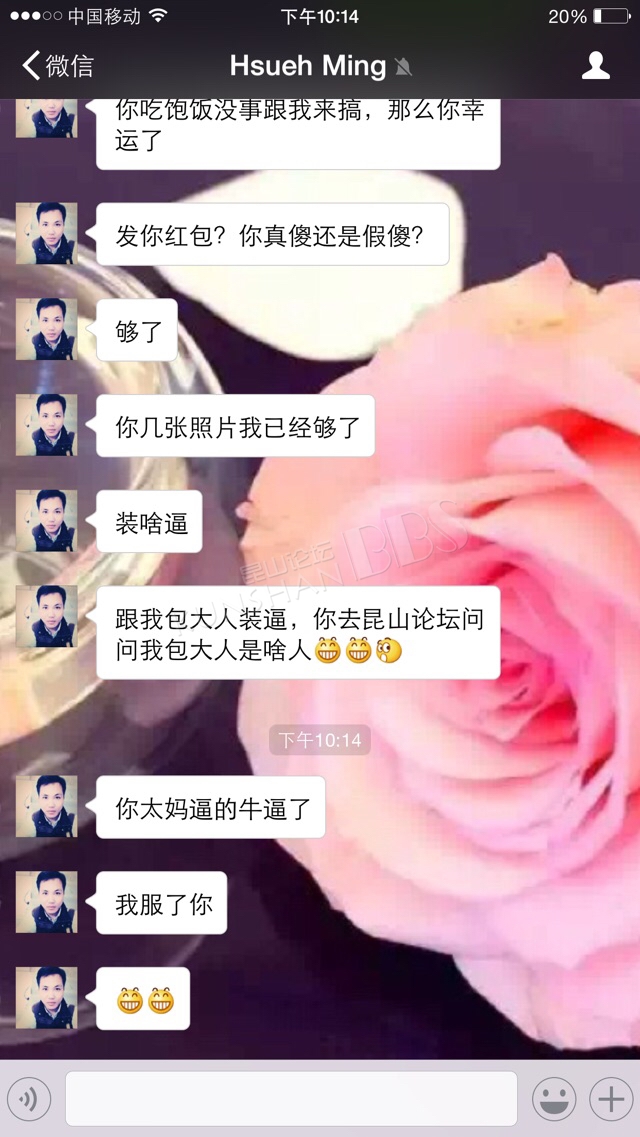Open the plus attachment menu
The width and height of the screenshot is (640, 1137).
click(611, 1099)
